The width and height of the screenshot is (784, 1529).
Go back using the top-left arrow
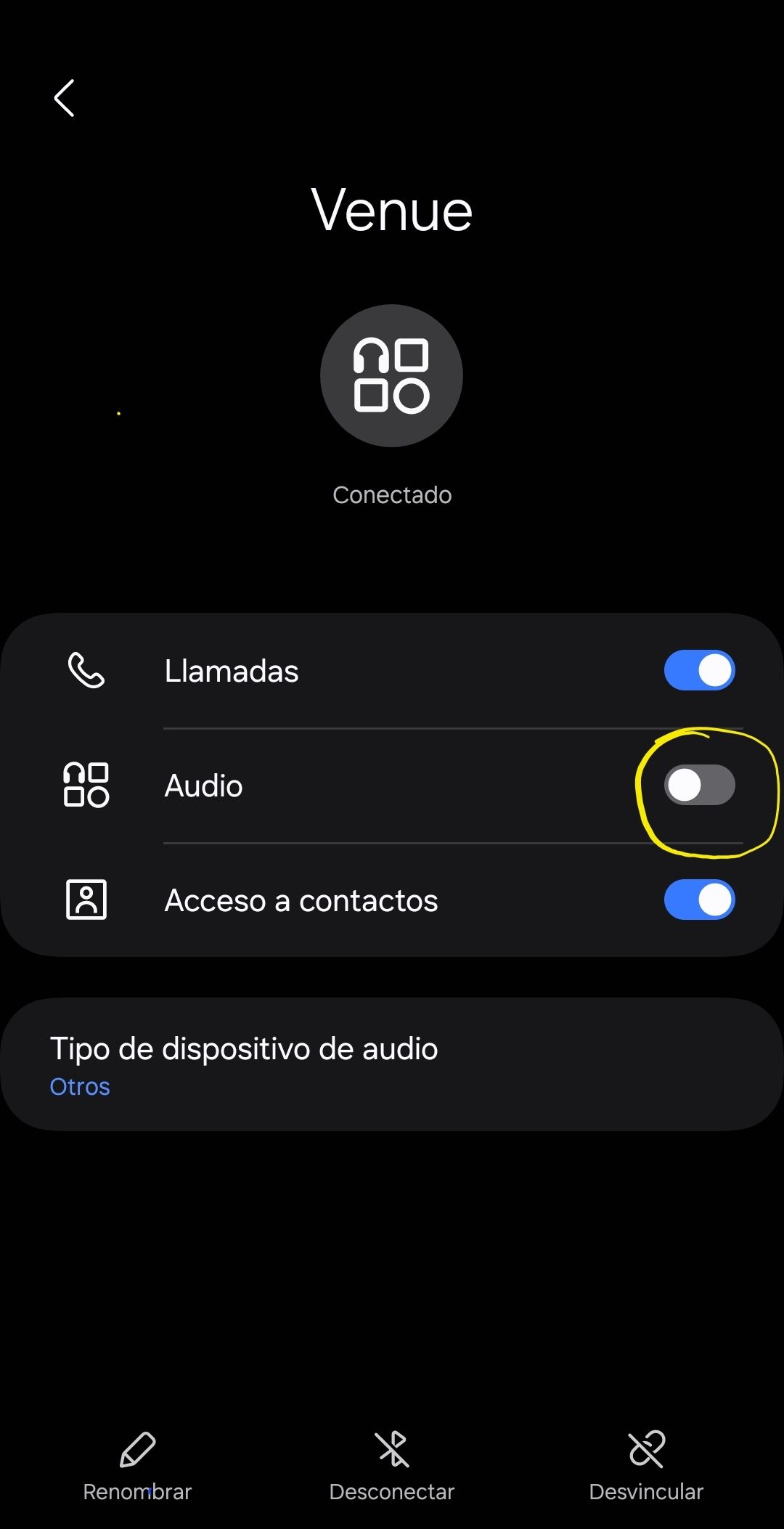pyautogui.click(x=64, y=98)
